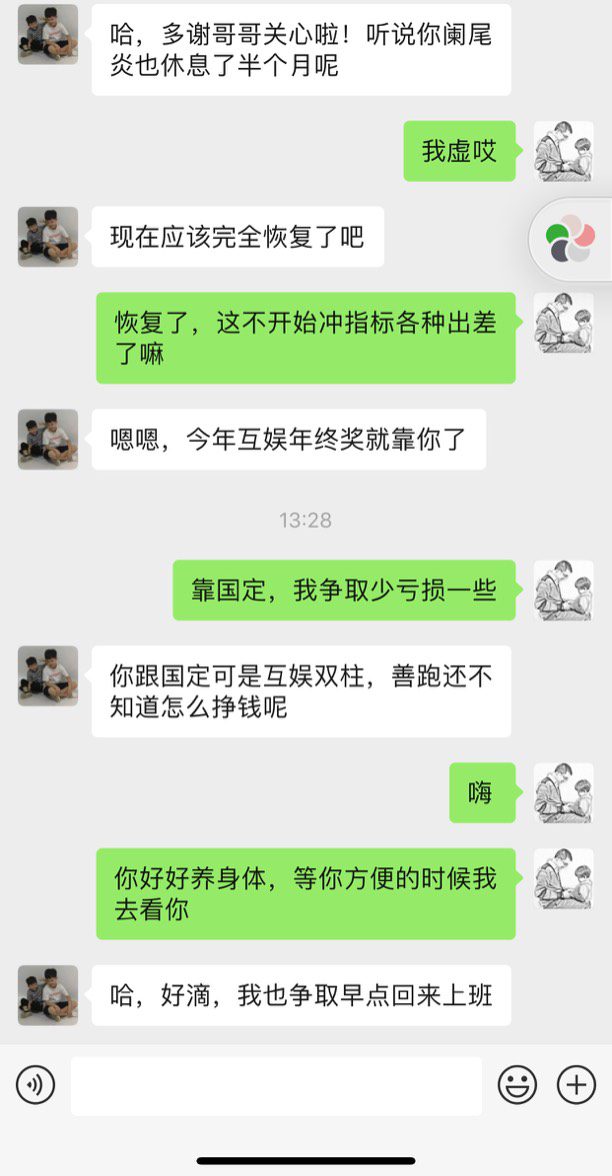Focus the message text field

tap(276, 1086)
